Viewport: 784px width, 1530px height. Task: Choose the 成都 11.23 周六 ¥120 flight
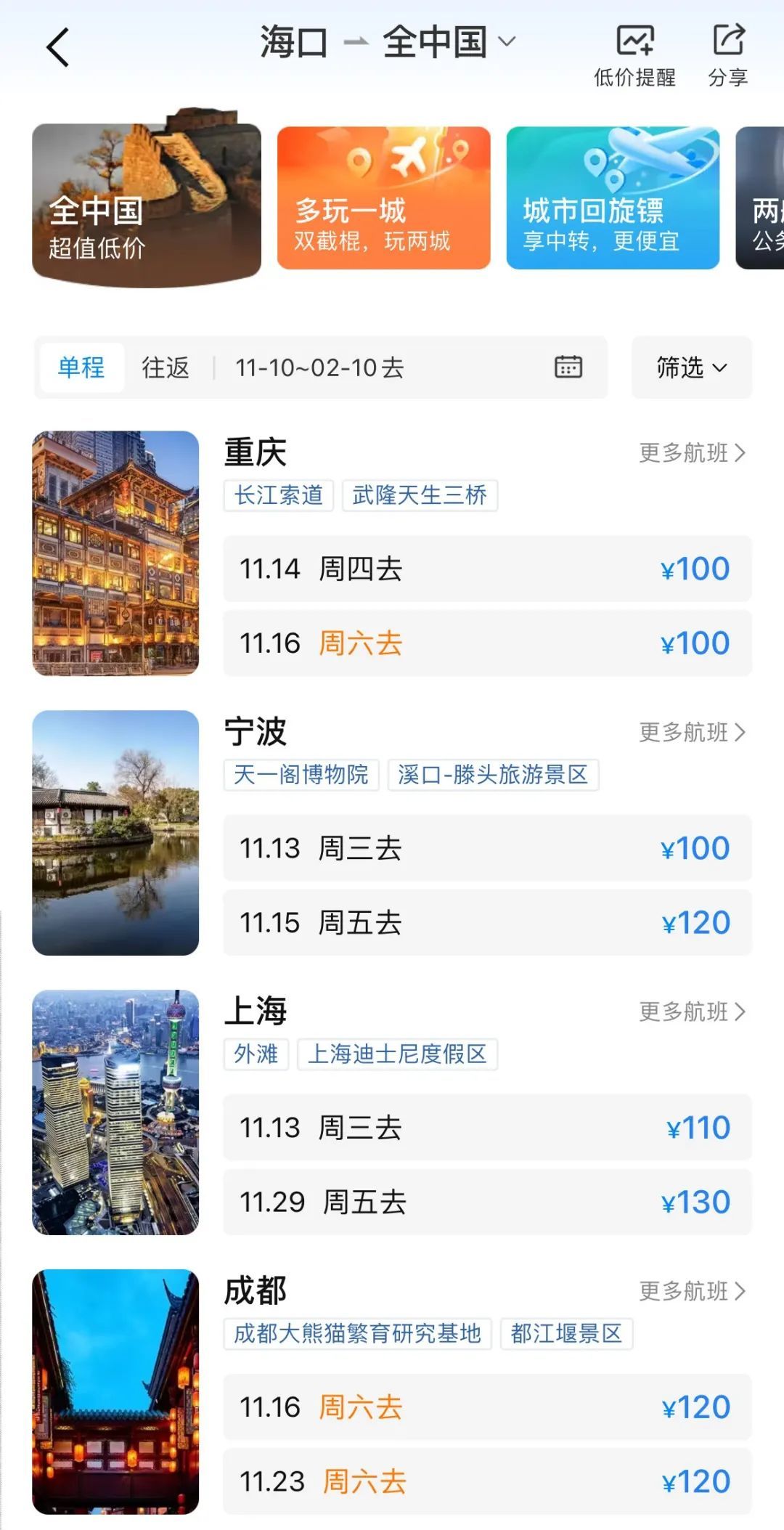[487, 1481]
